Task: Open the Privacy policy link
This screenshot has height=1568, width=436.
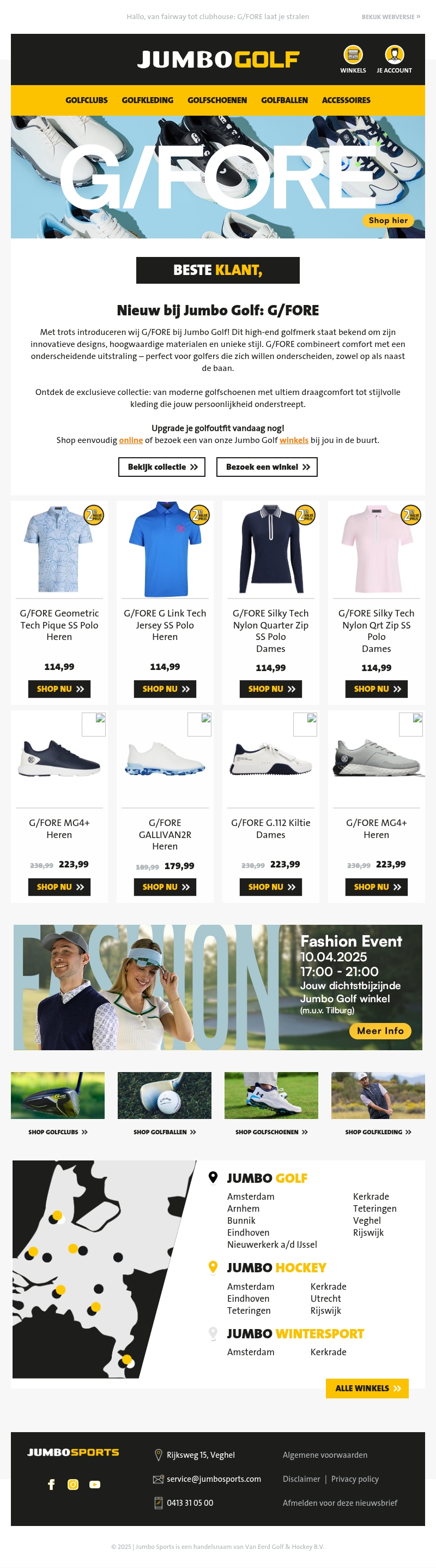Action: click(354, 1479)
